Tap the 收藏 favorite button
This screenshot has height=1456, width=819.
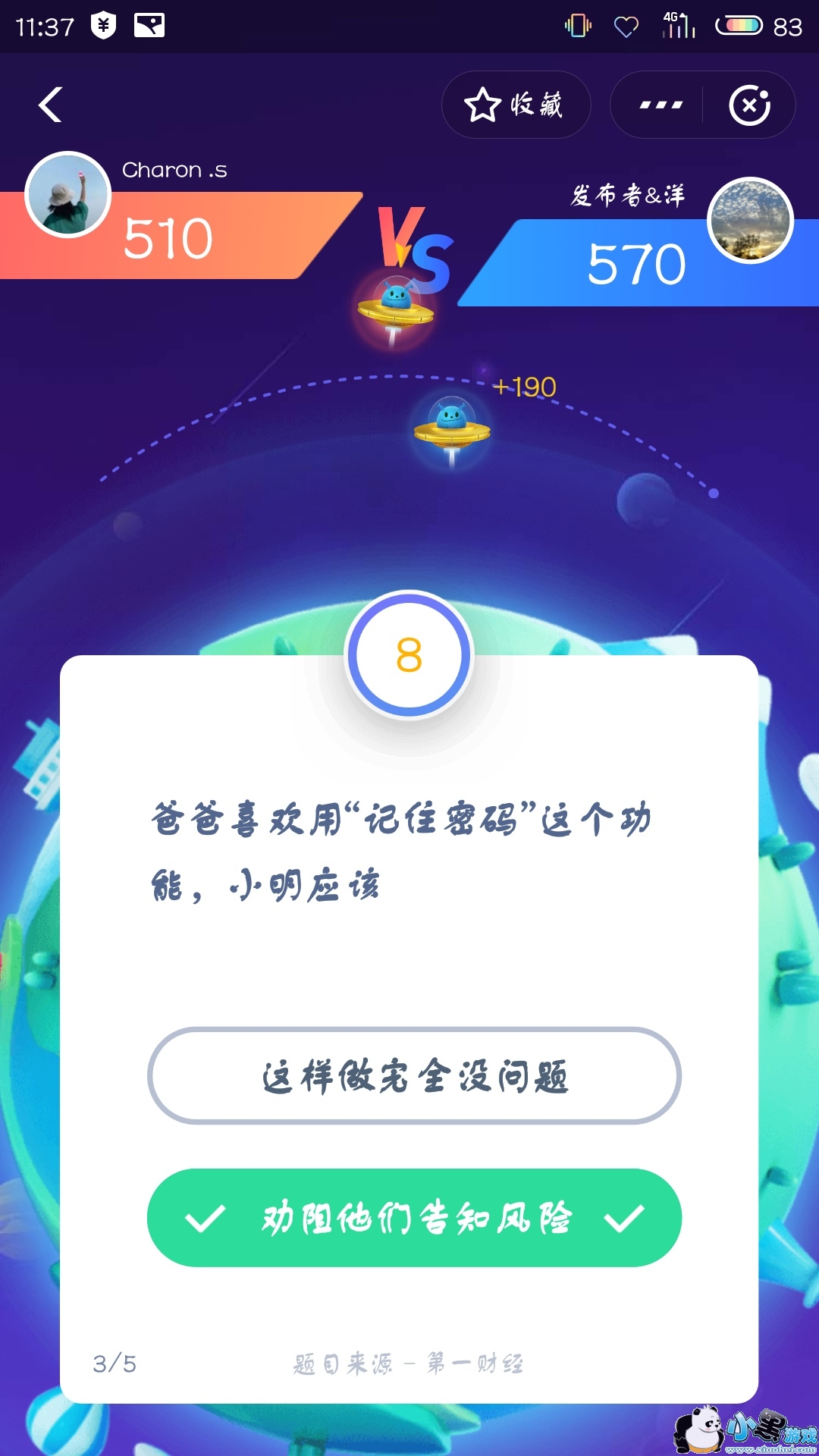516,105
